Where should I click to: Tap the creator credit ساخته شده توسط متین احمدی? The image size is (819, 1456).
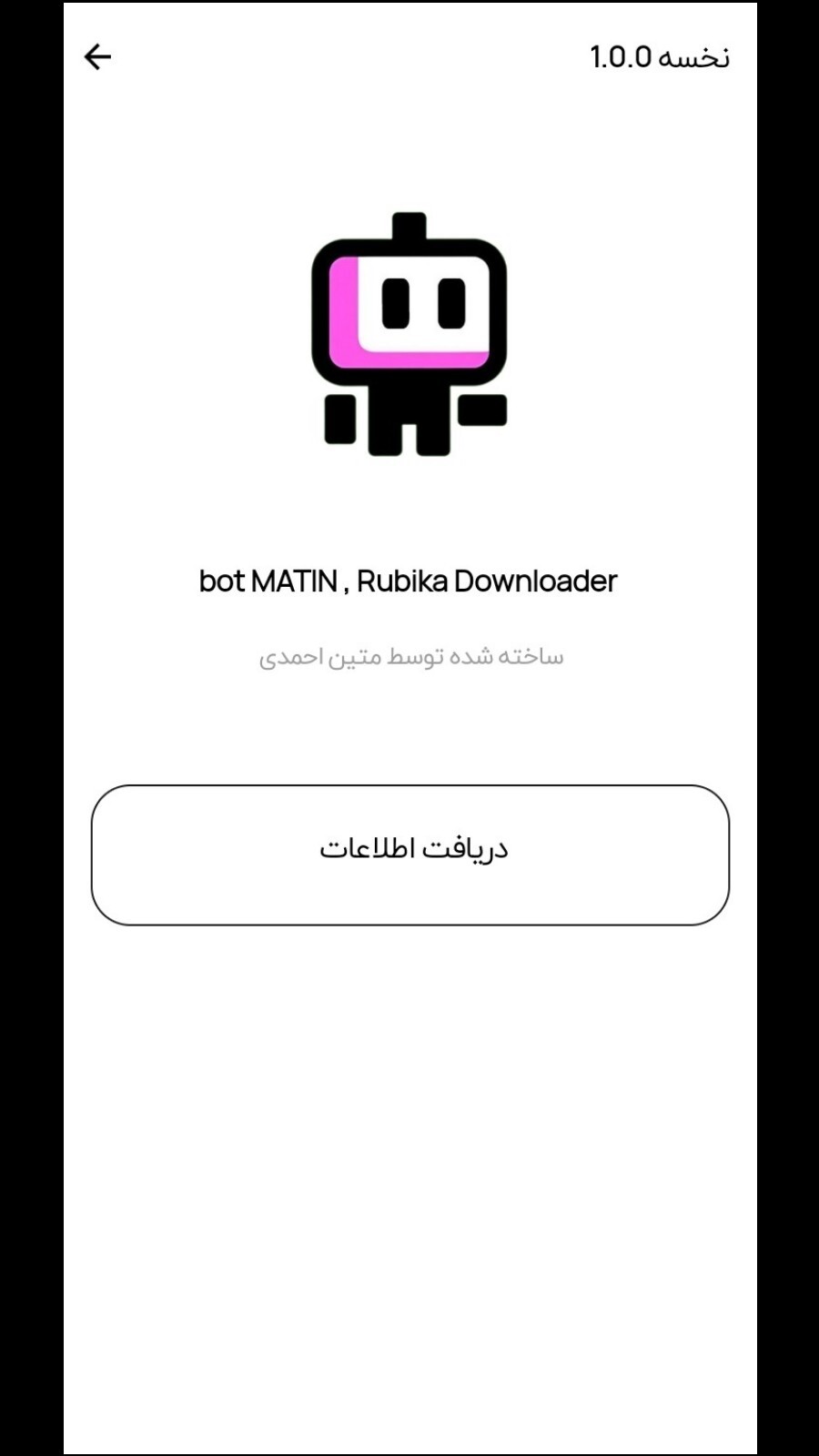(x=409, y=657)
